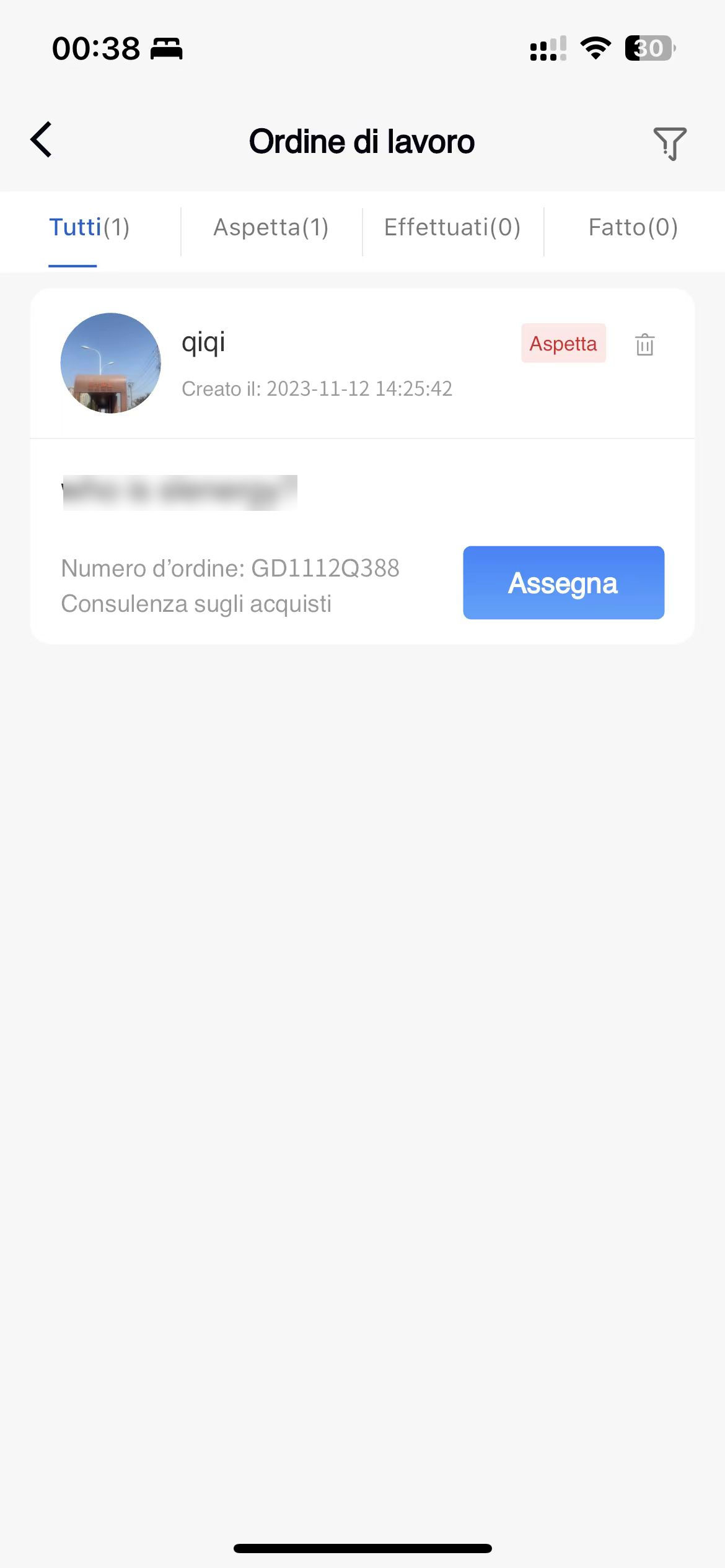Image resolution: width=725 pixels, height=1568 pixels.
Task: Open the filter funnel icon
Action: 670,144
